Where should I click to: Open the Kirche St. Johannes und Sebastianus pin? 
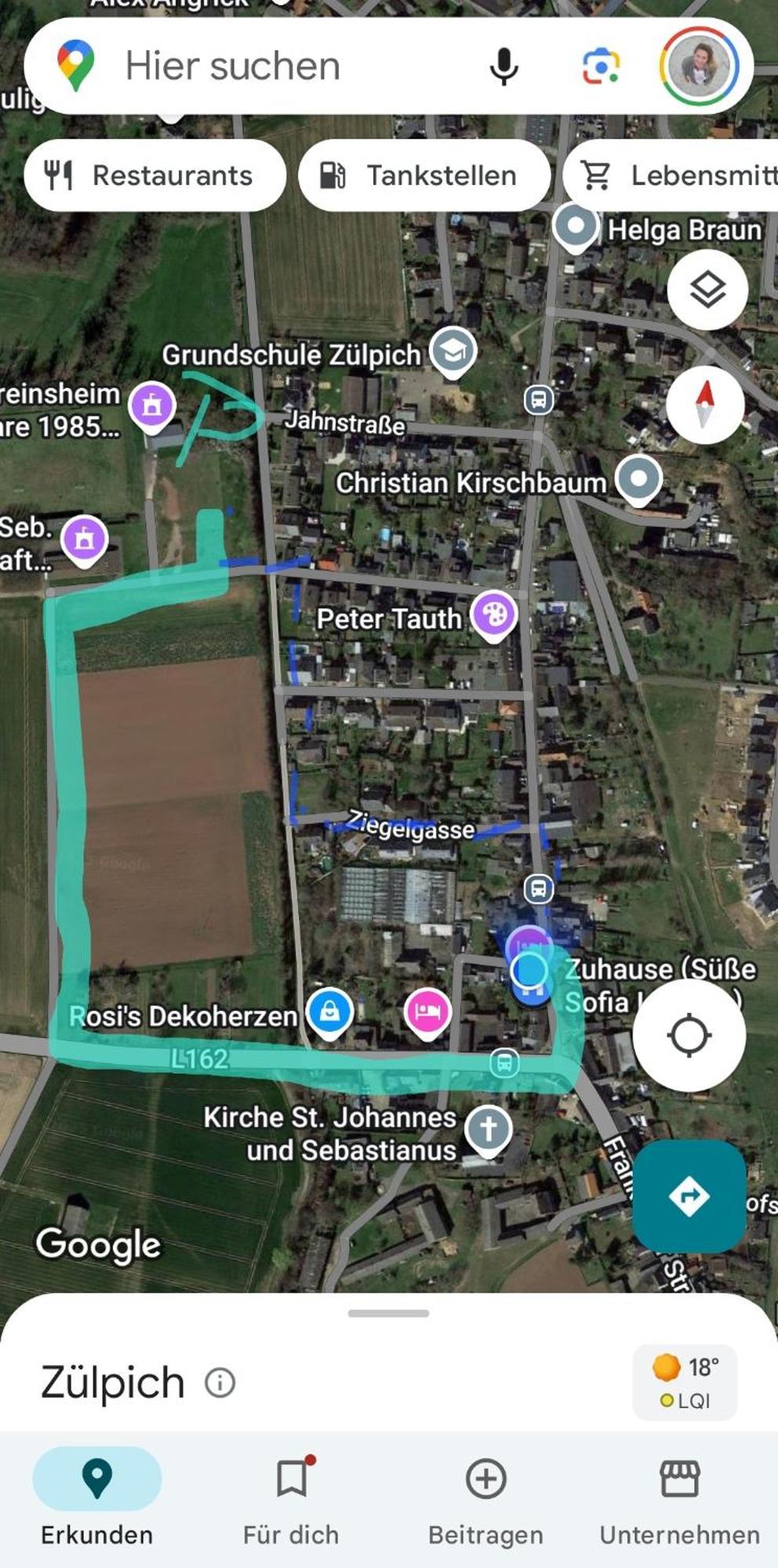[x=488, y=1130]
